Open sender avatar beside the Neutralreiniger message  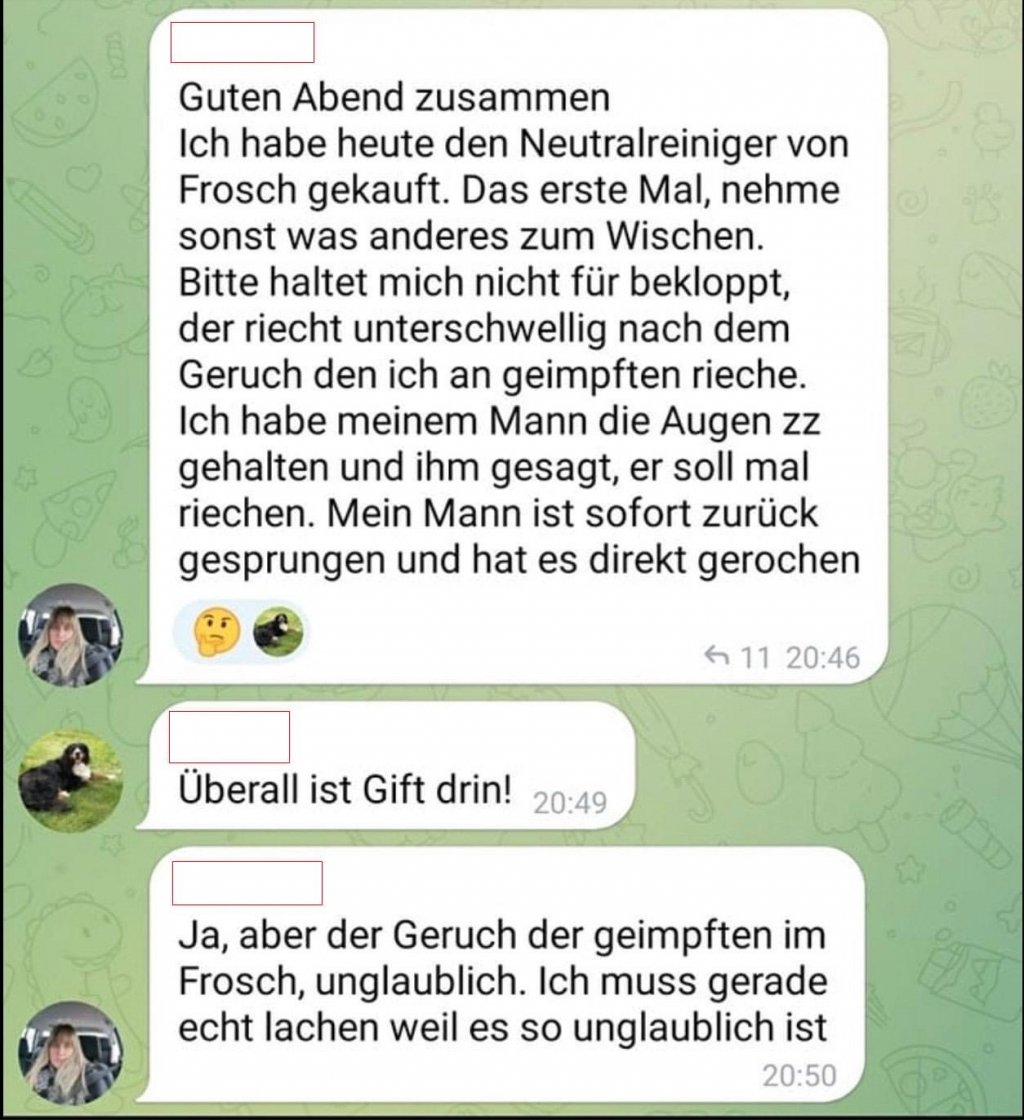coord(72,634)
